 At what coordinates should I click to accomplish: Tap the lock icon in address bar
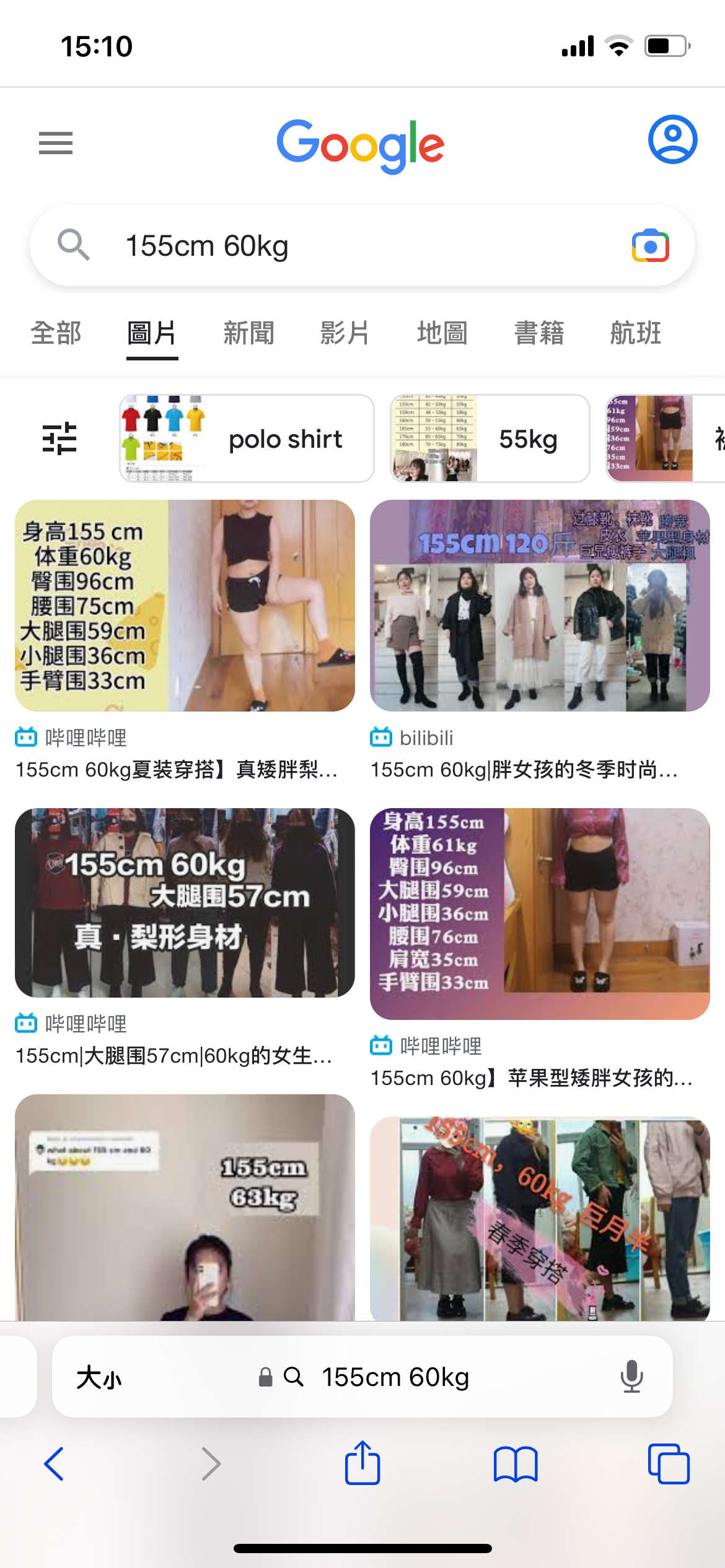(265, 1378)
